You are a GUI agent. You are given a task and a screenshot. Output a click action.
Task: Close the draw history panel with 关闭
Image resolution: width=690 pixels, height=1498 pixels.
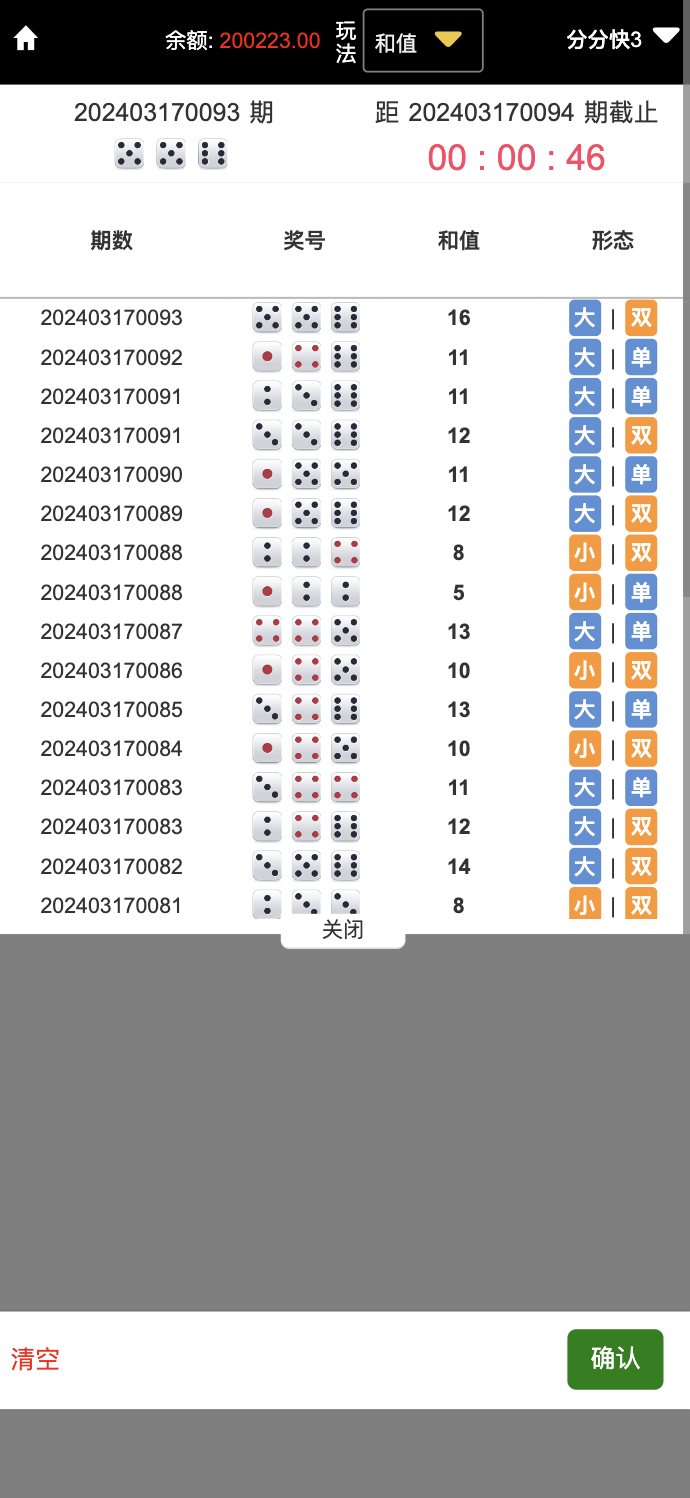(343, 930)
